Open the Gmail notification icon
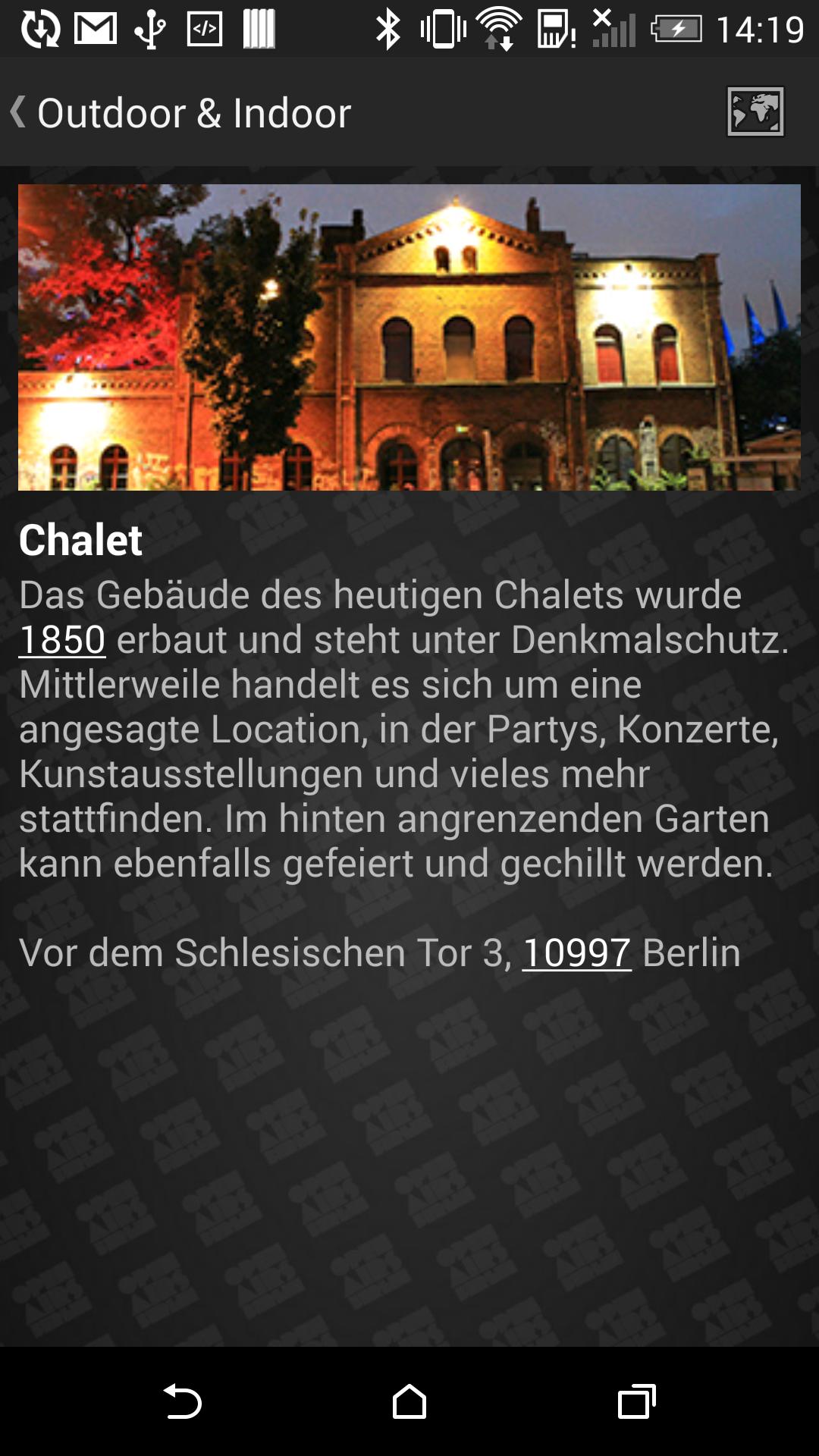 [x=93, y=27]
